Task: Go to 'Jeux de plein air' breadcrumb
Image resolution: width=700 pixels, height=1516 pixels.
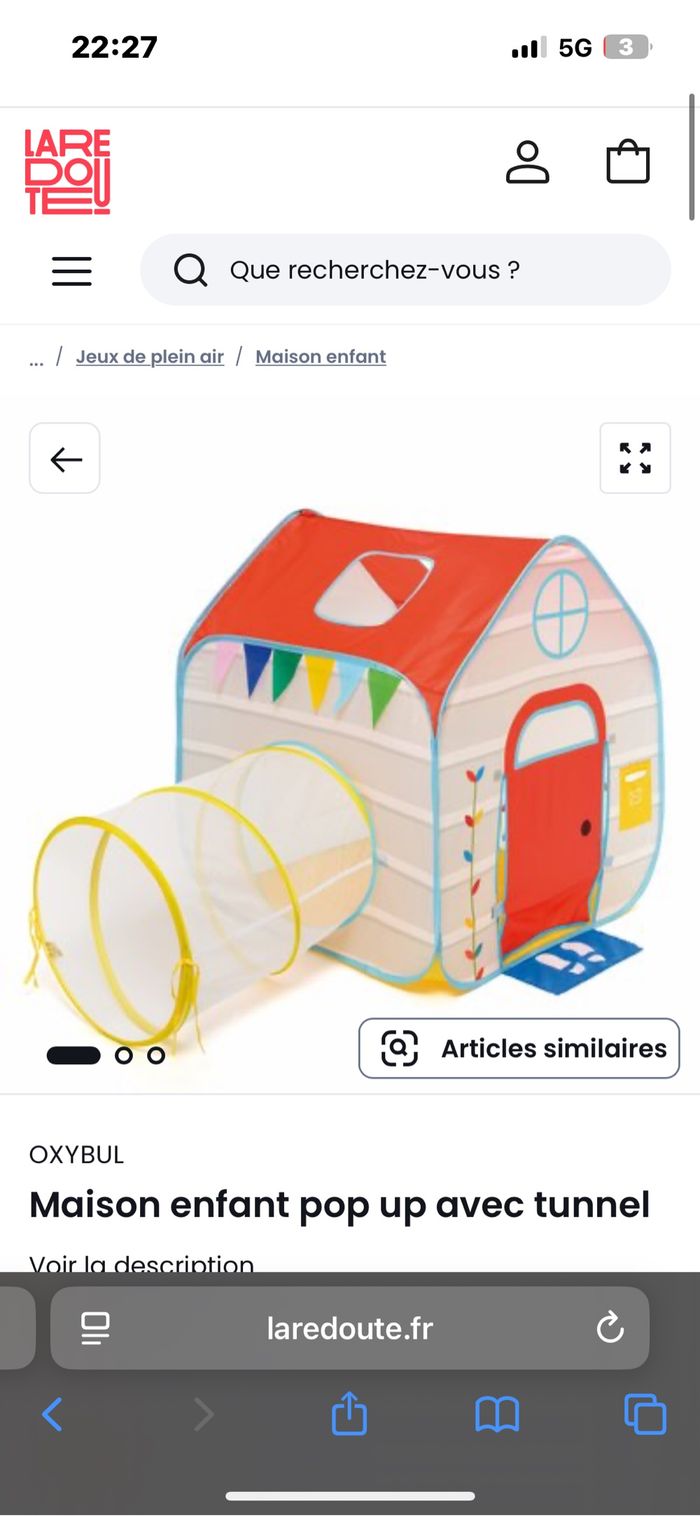Action: tap(150, 357)
